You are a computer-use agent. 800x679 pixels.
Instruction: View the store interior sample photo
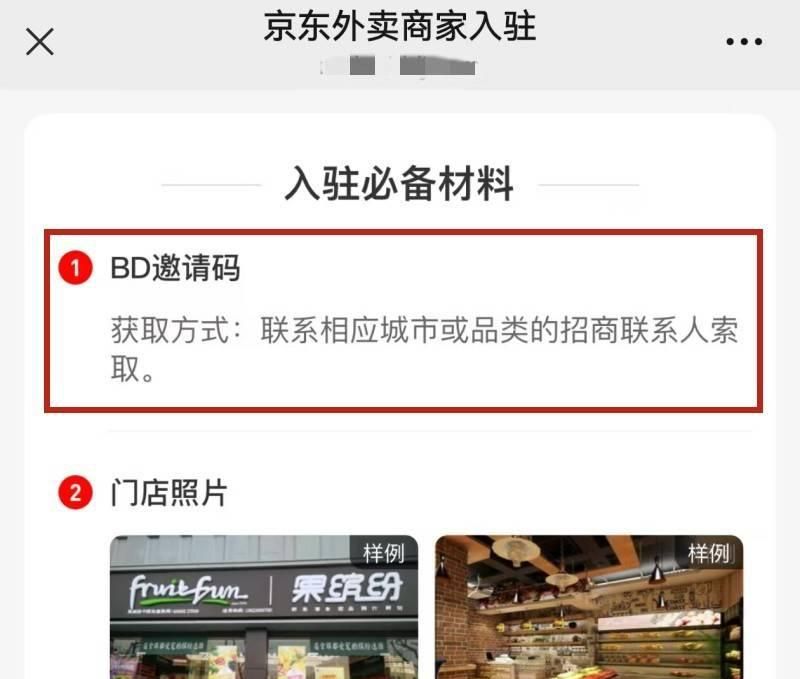click(588, 607)
